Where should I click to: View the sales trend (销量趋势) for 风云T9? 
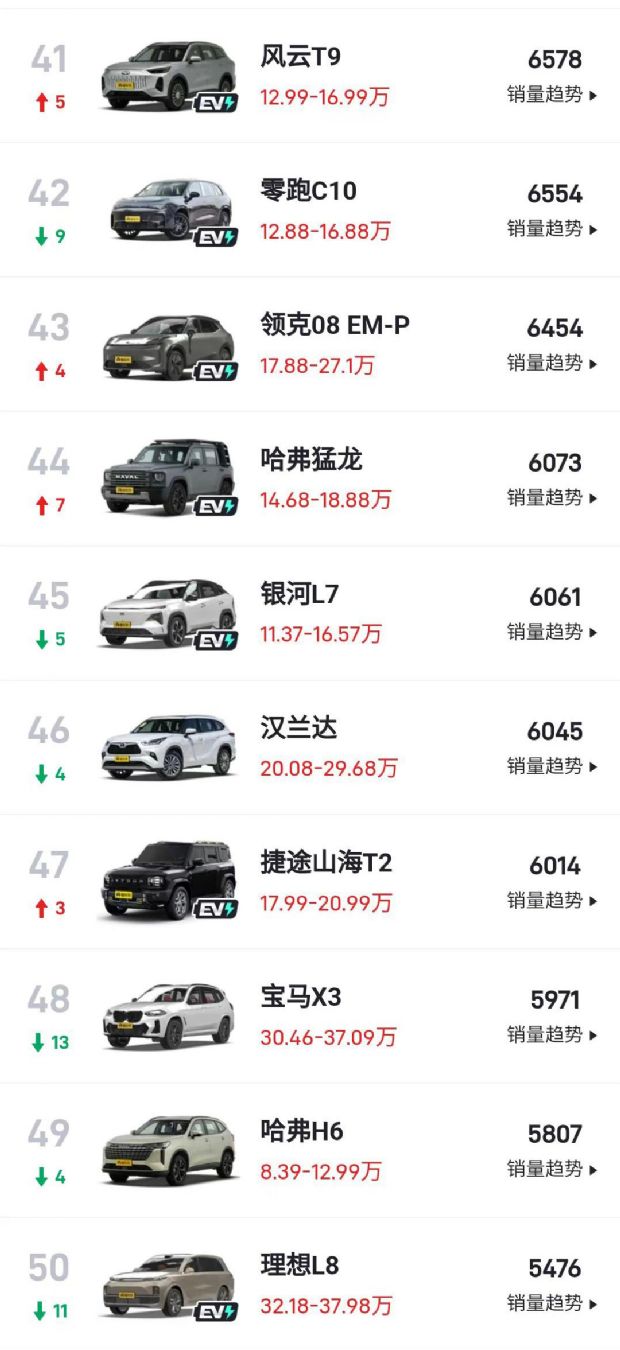[x=551, y=95]
